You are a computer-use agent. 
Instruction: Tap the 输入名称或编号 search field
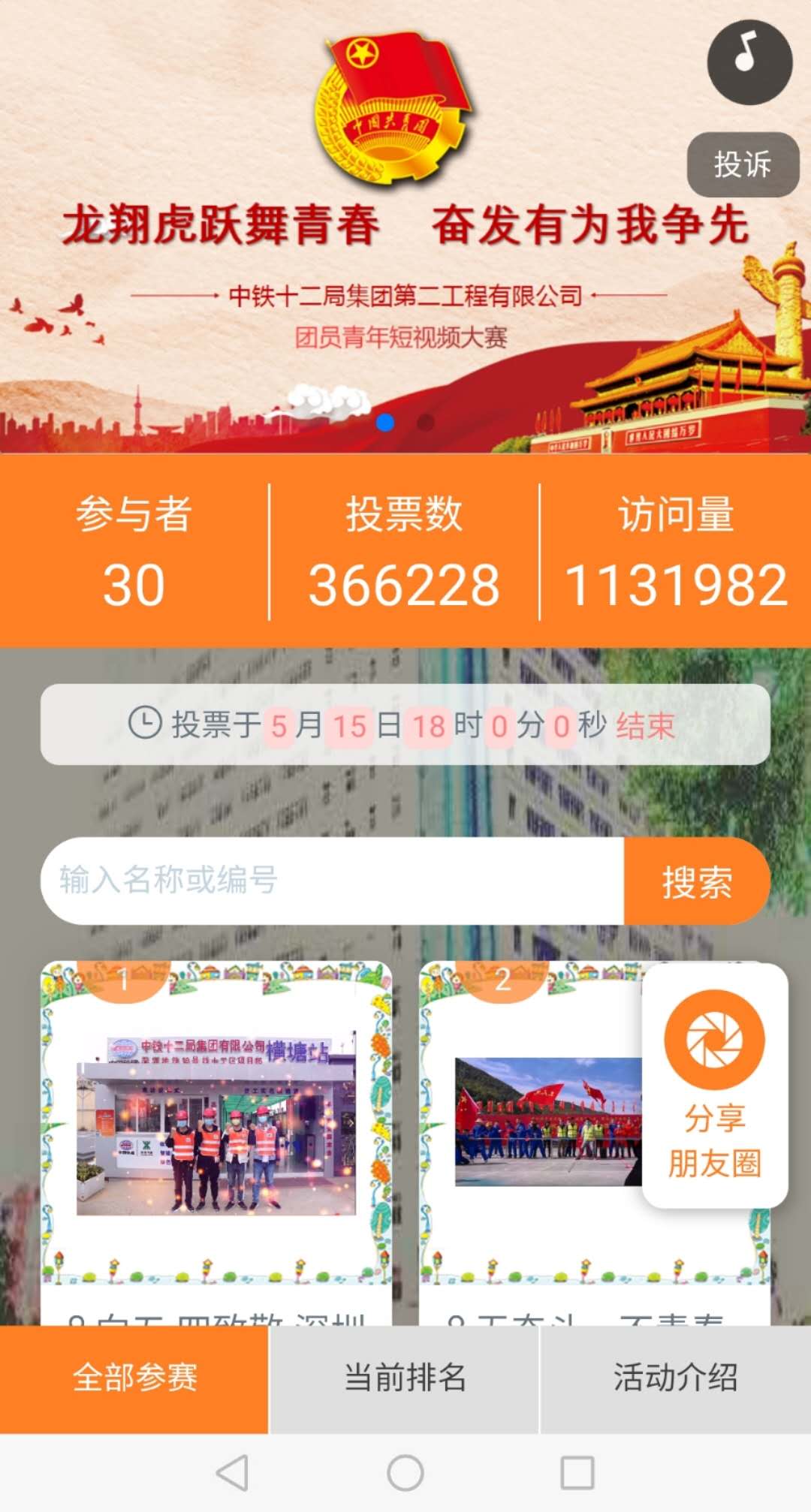pos(332,881)
